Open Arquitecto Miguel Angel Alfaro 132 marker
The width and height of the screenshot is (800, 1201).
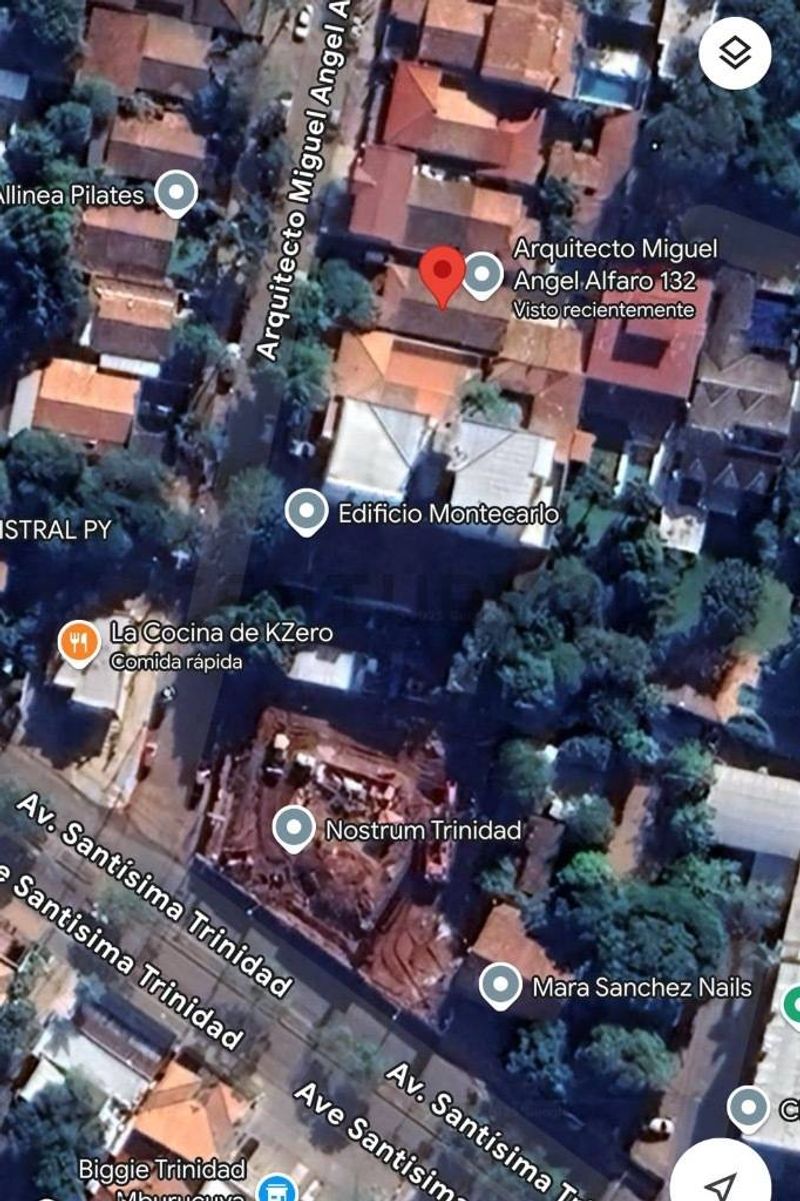pos(483,275)
